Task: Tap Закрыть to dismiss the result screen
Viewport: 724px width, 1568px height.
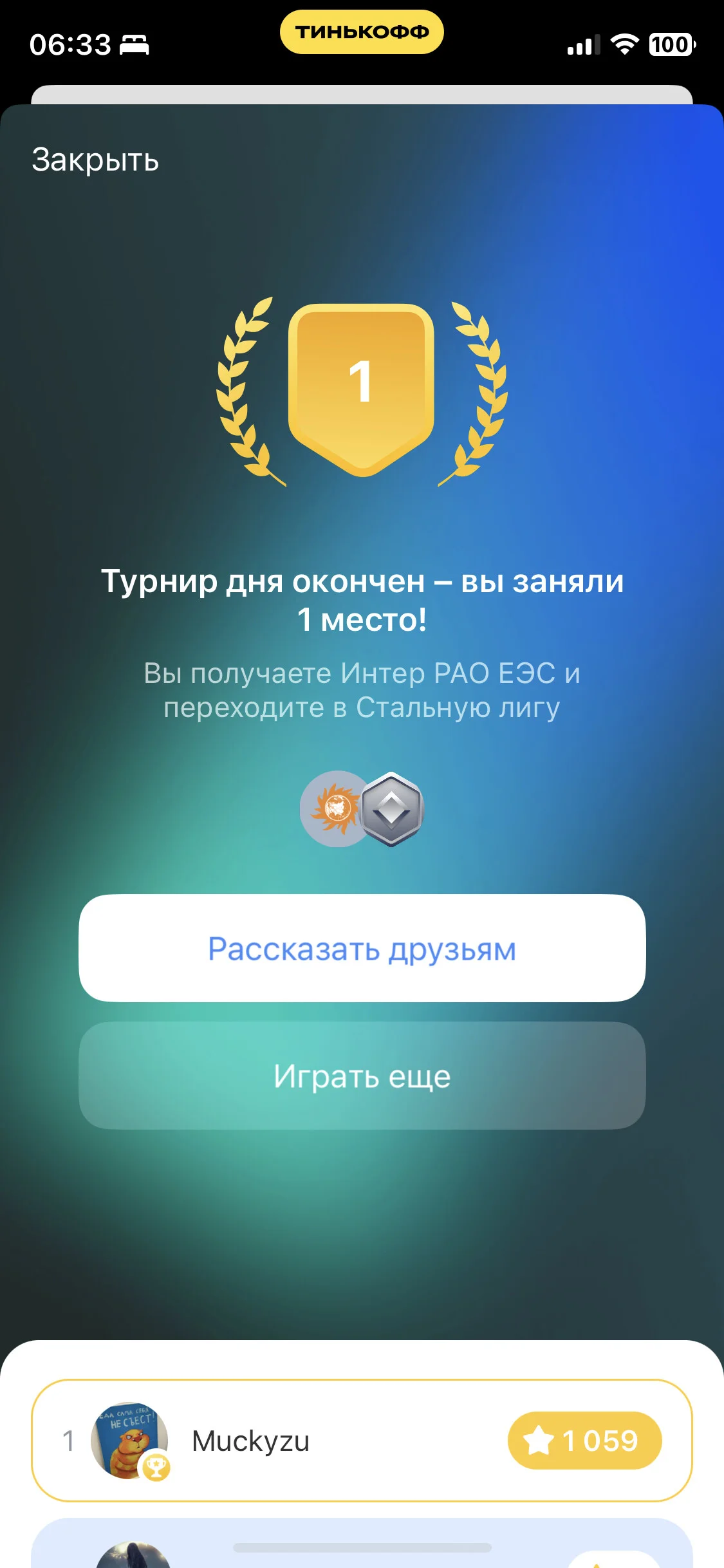Action: (95, 160)
